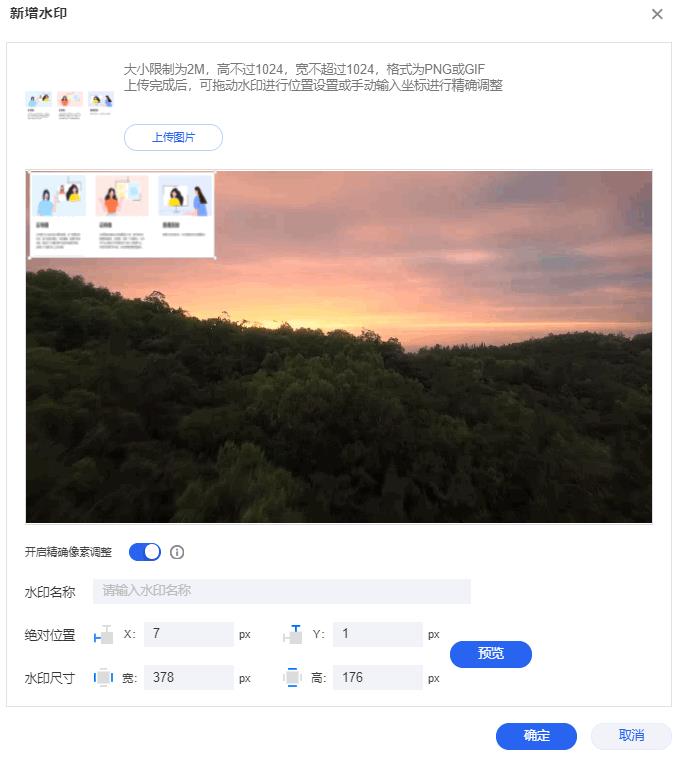The image size is (678, 757).
Task: Confirm with the 确定 button
Action: (x=536, y=736)
